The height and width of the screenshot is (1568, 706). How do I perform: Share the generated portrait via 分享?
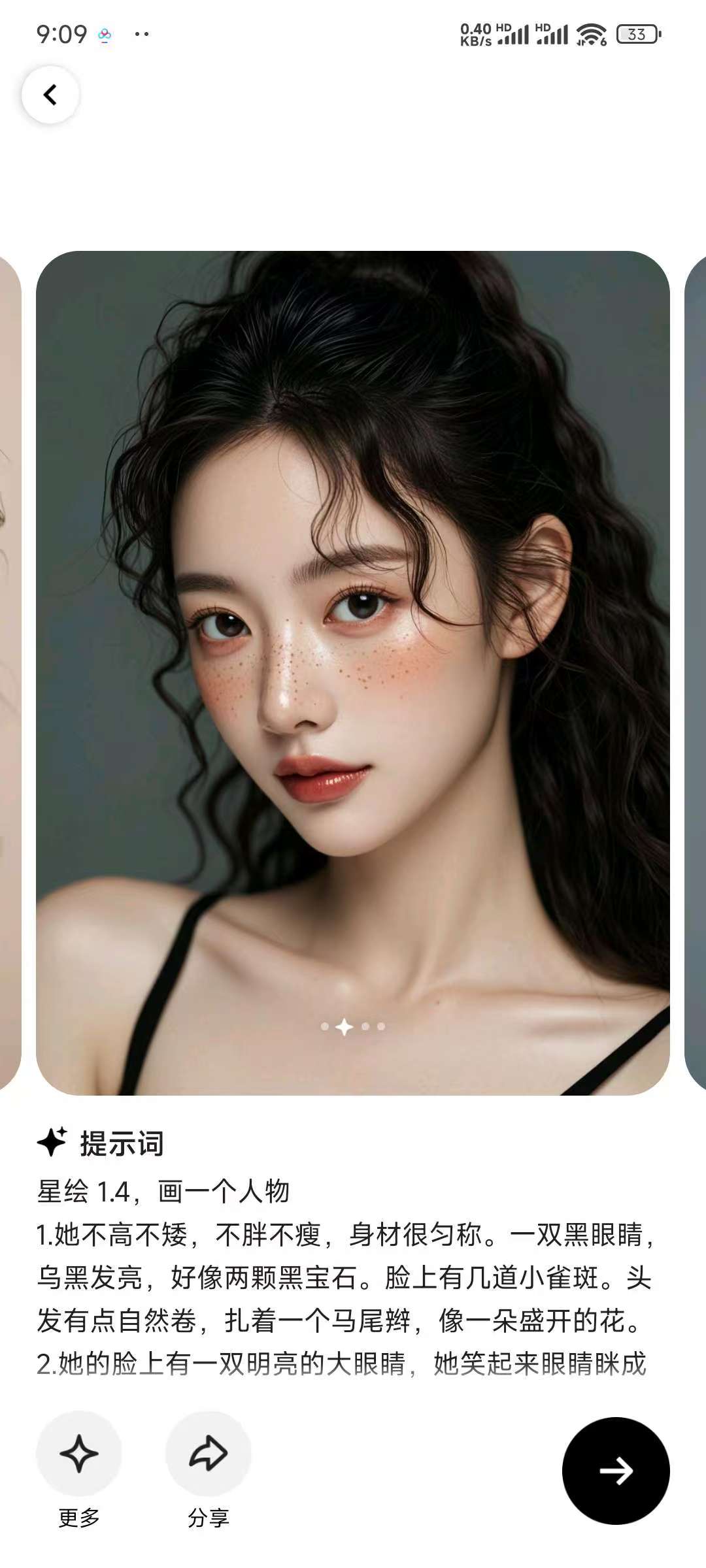click(208, 1454)
